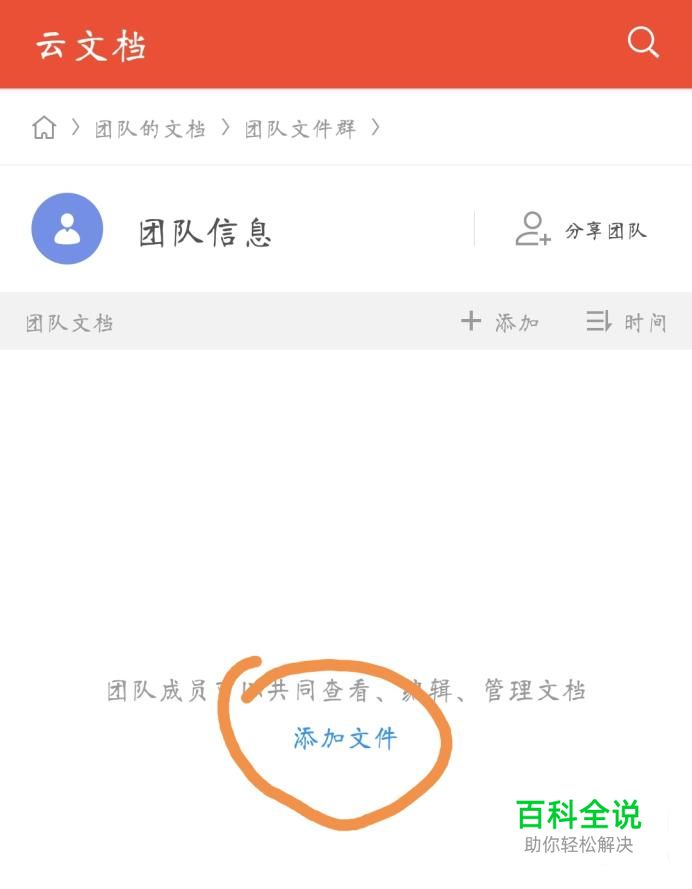Open 团队的文档 breadcrumb
This screenshot has height=889, width=692.
[x=150, y=129]
